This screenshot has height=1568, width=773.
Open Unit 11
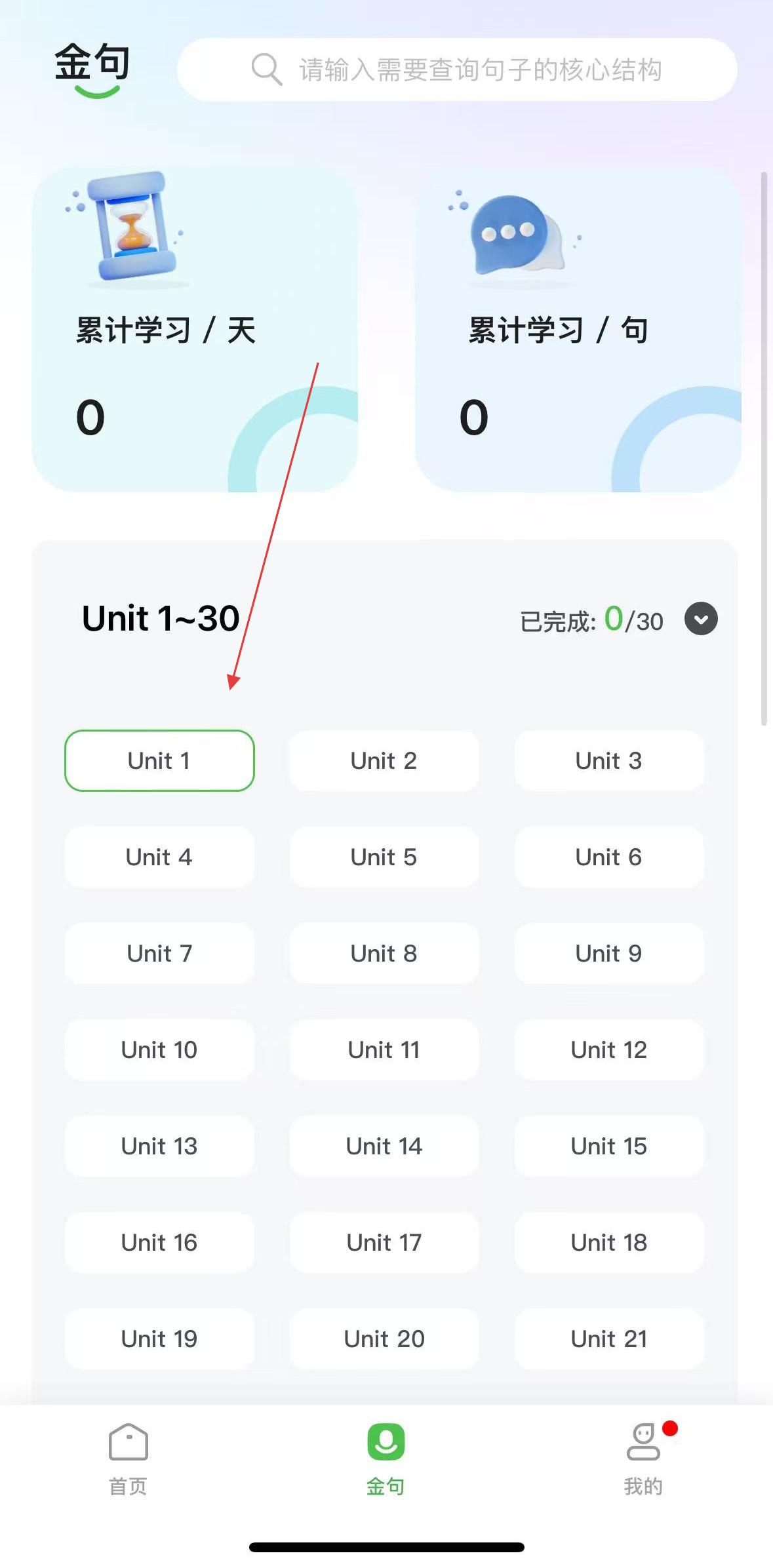tap(384, 1049)
